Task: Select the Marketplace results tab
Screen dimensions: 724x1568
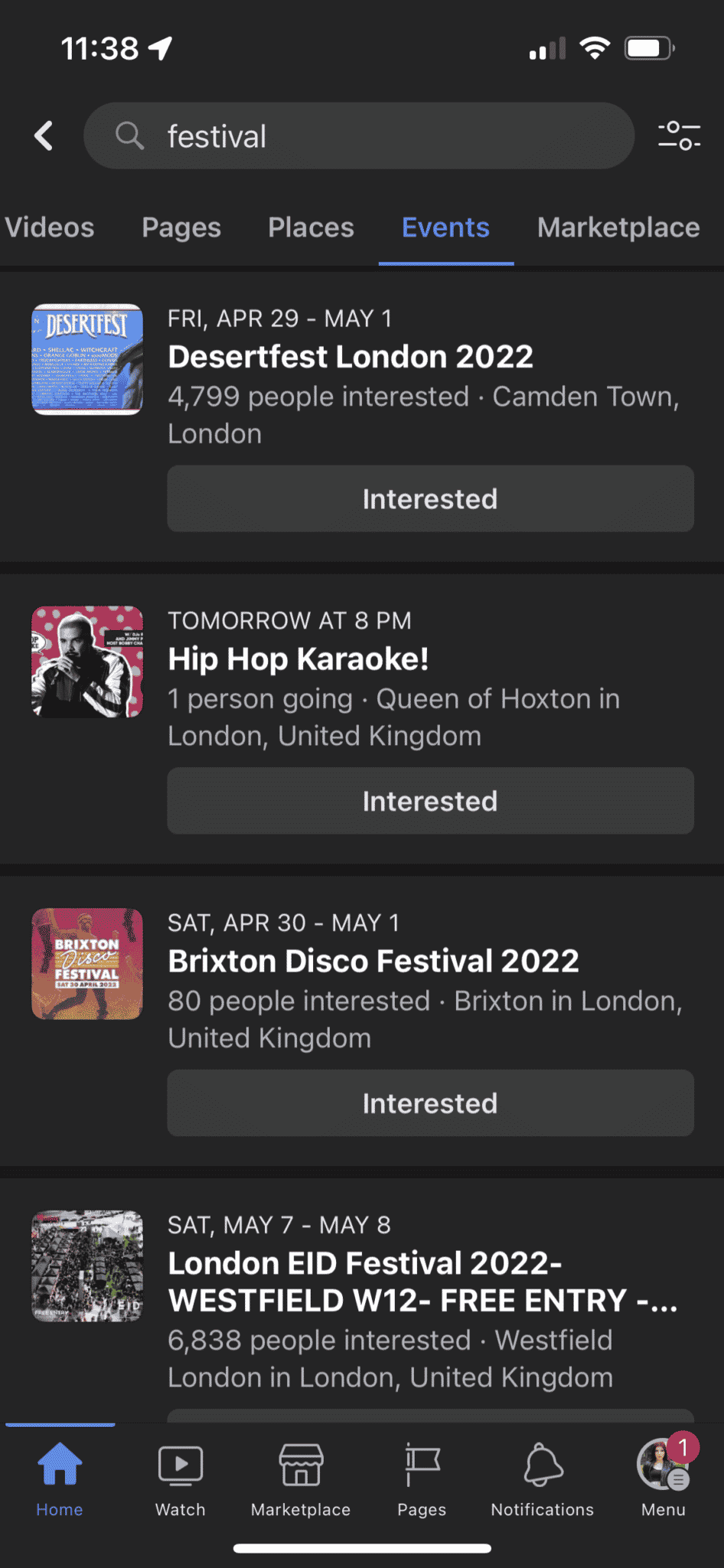Action: pyautogui.click(x=618, y=227)
